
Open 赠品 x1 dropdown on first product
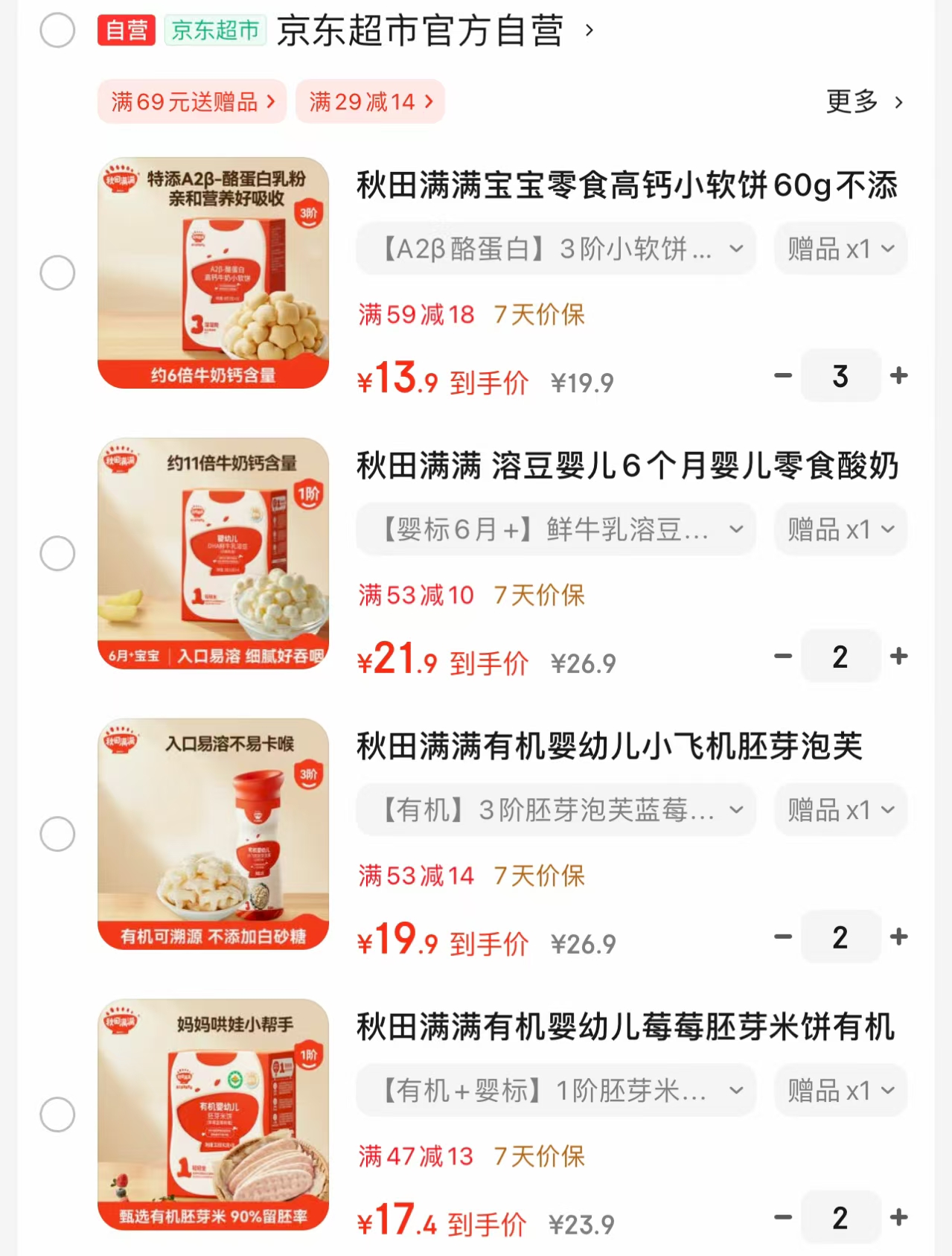[840, 248]
